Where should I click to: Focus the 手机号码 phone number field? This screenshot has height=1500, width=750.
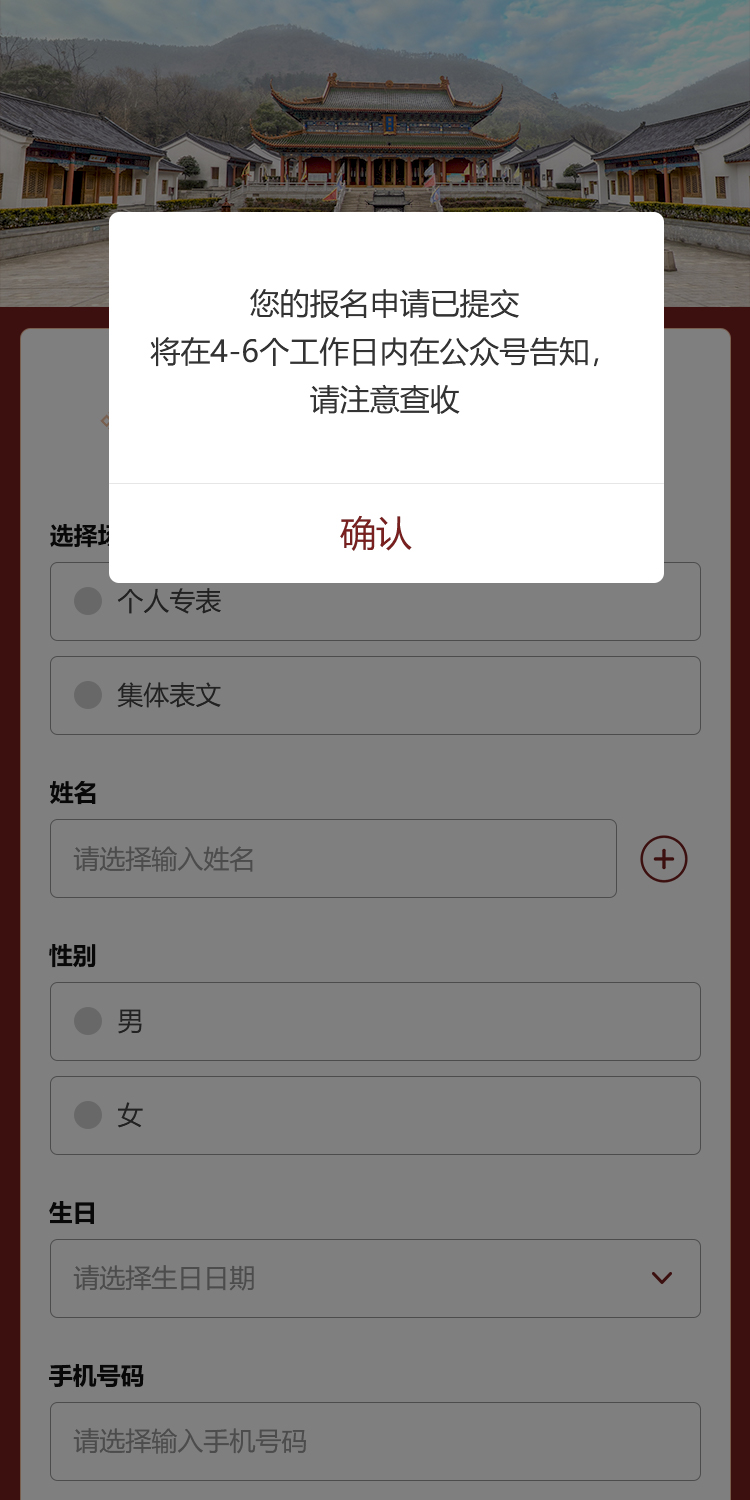(375, 1441)
